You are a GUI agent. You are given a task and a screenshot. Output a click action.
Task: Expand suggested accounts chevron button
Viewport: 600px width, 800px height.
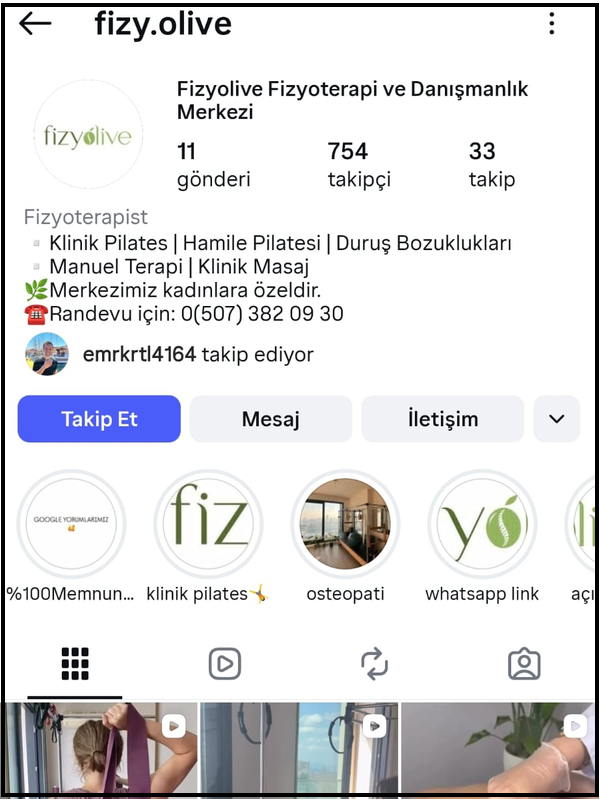556,419
